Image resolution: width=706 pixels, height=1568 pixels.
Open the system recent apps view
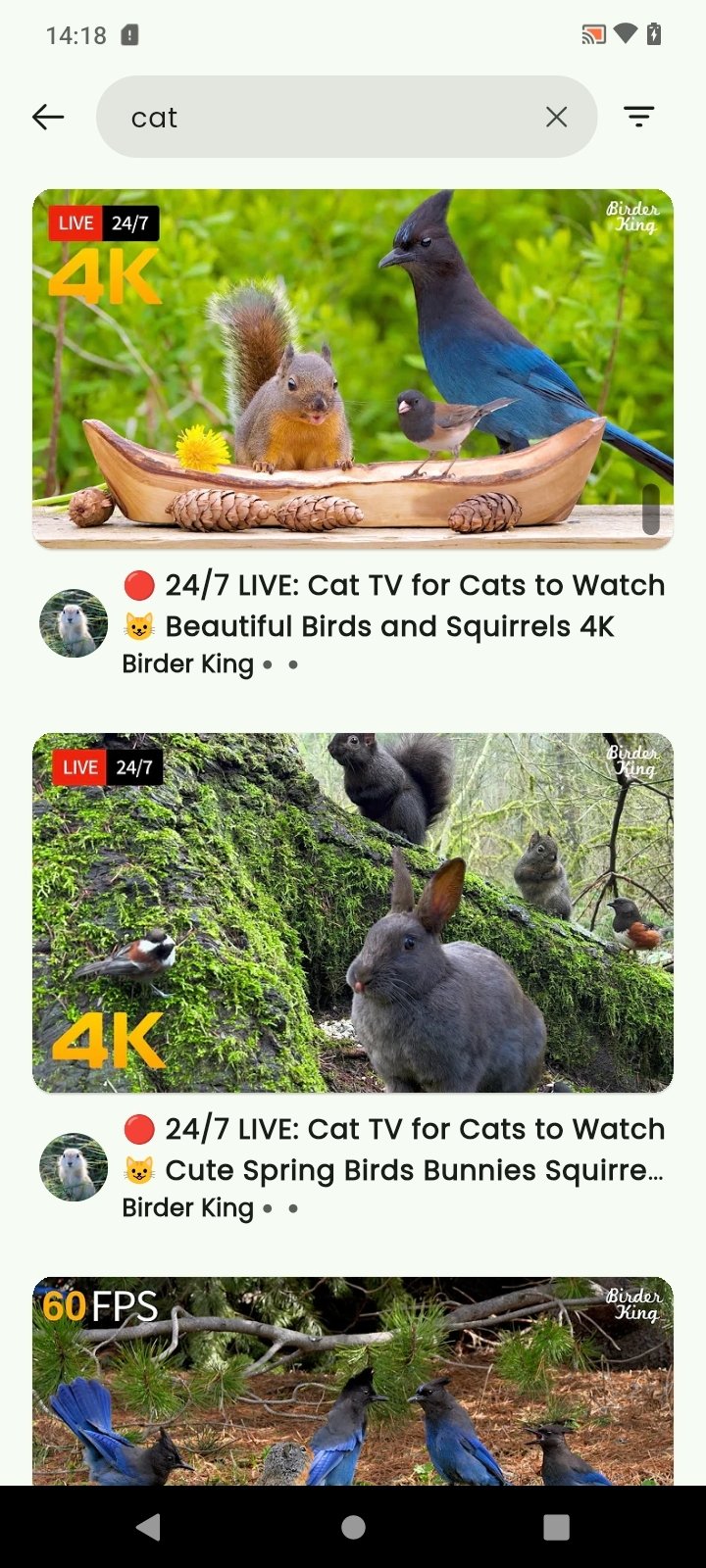click(557, 1527)
